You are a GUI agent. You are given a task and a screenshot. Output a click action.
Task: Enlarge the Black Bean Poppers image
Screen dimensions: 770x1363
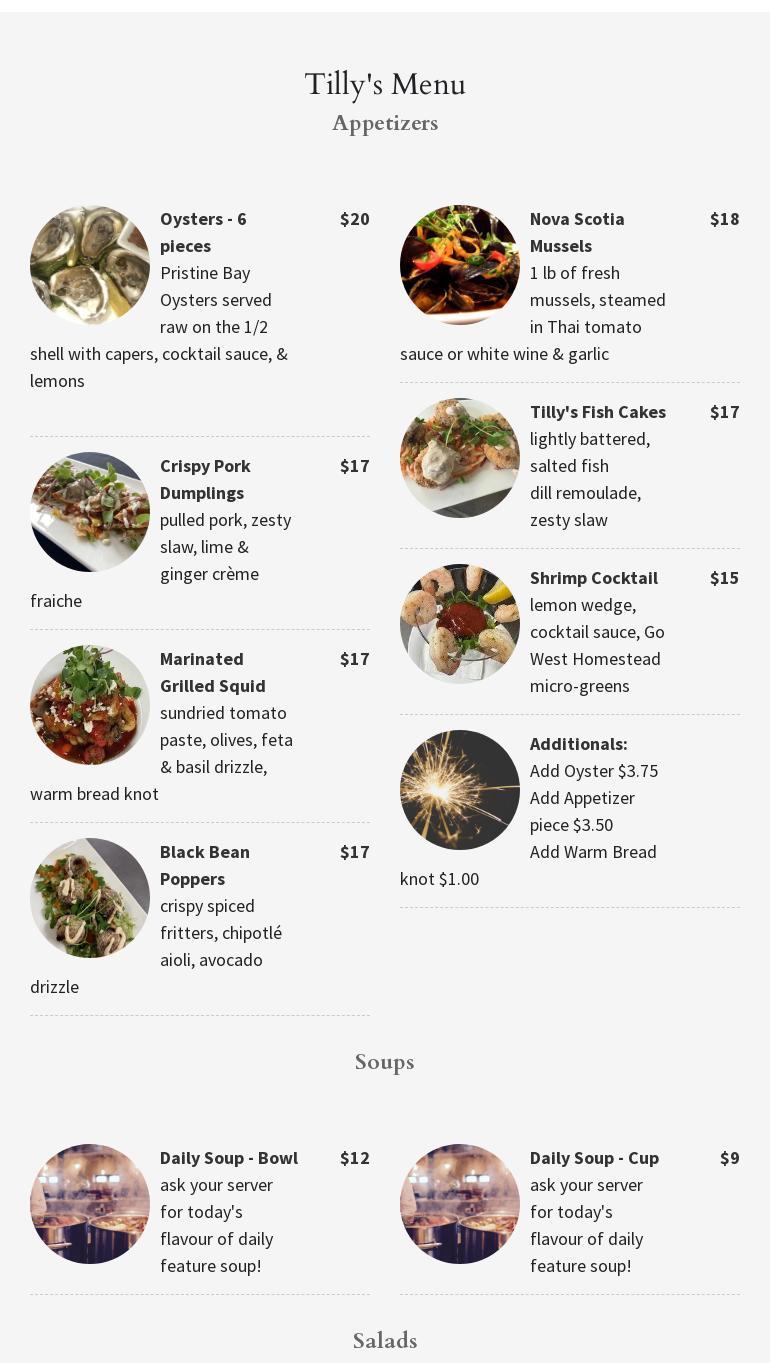(90, 898)
